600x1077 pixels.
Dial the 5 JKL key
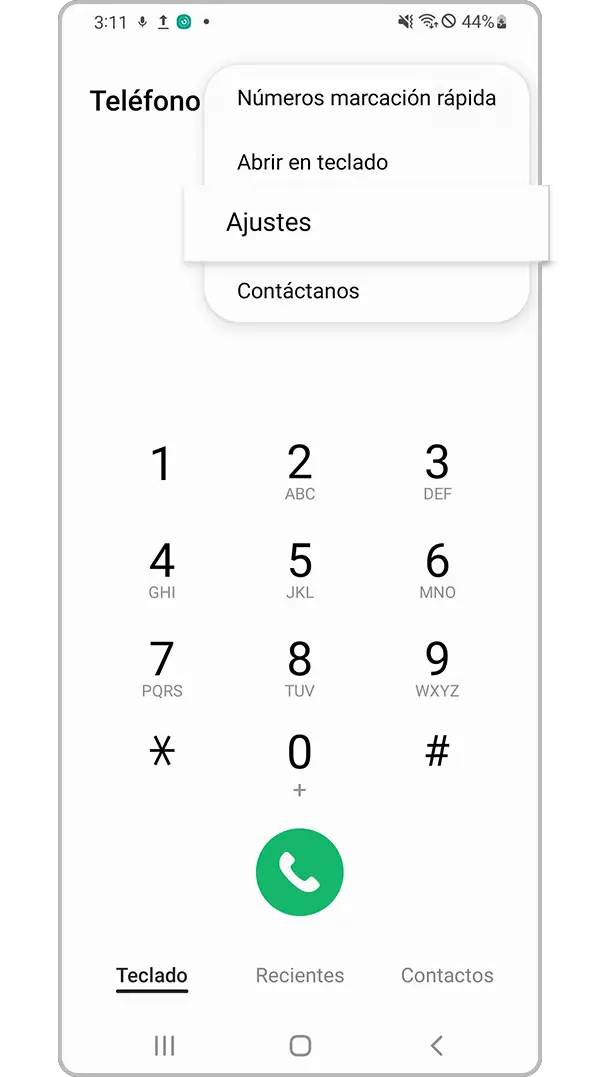coord(299,570)
